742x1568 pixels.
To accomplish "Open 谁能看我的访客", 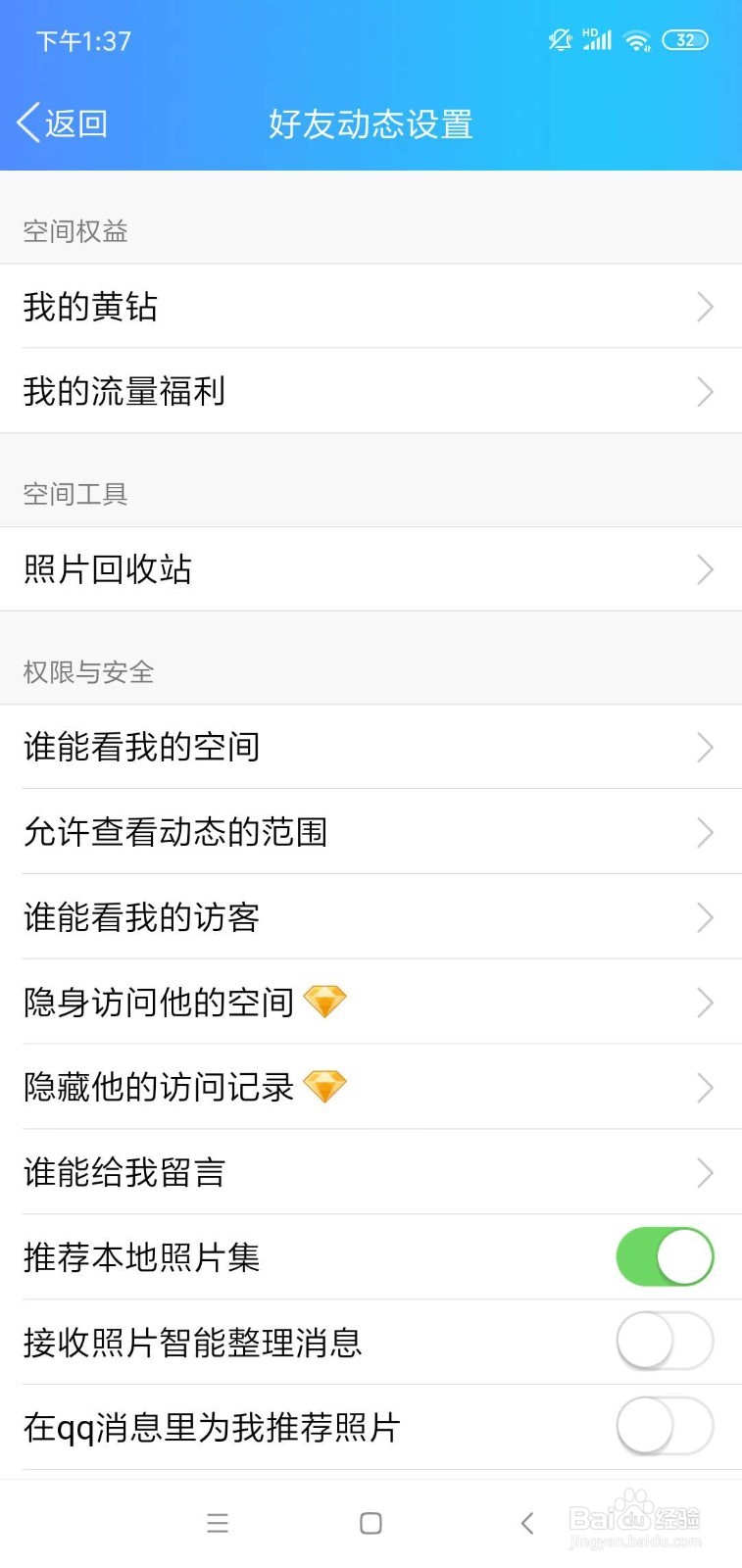I will coord(371,917).
